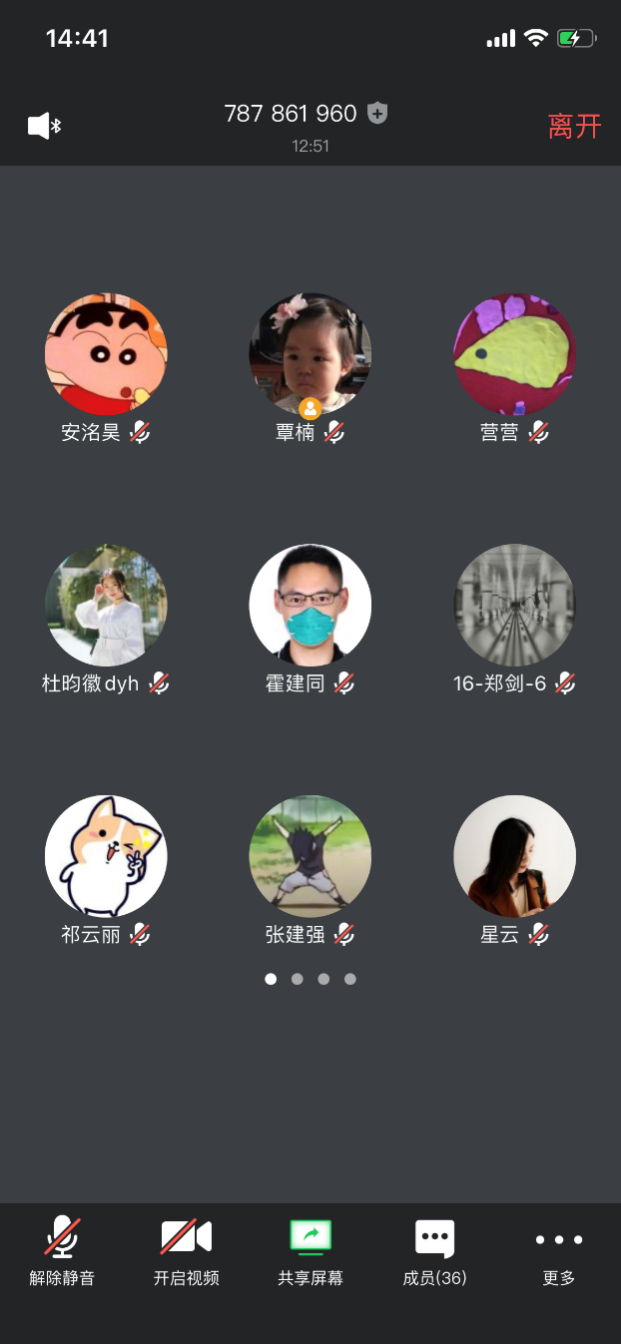Image resolution: width=621 pixels, height=1344 pixels.
Task: Select participant tile 营营
Action: (514, 354)
